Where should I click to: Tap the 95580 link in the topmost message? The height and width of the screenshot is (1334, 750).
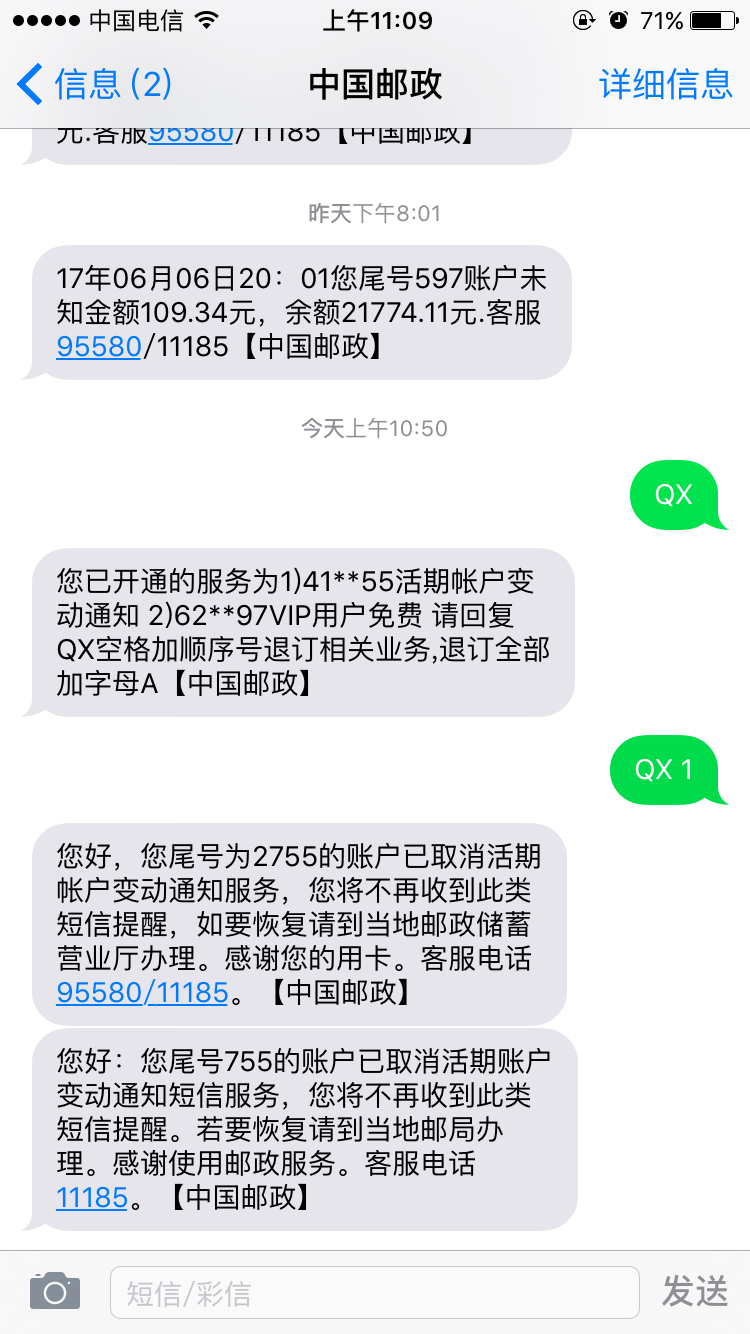pos(191,134)
